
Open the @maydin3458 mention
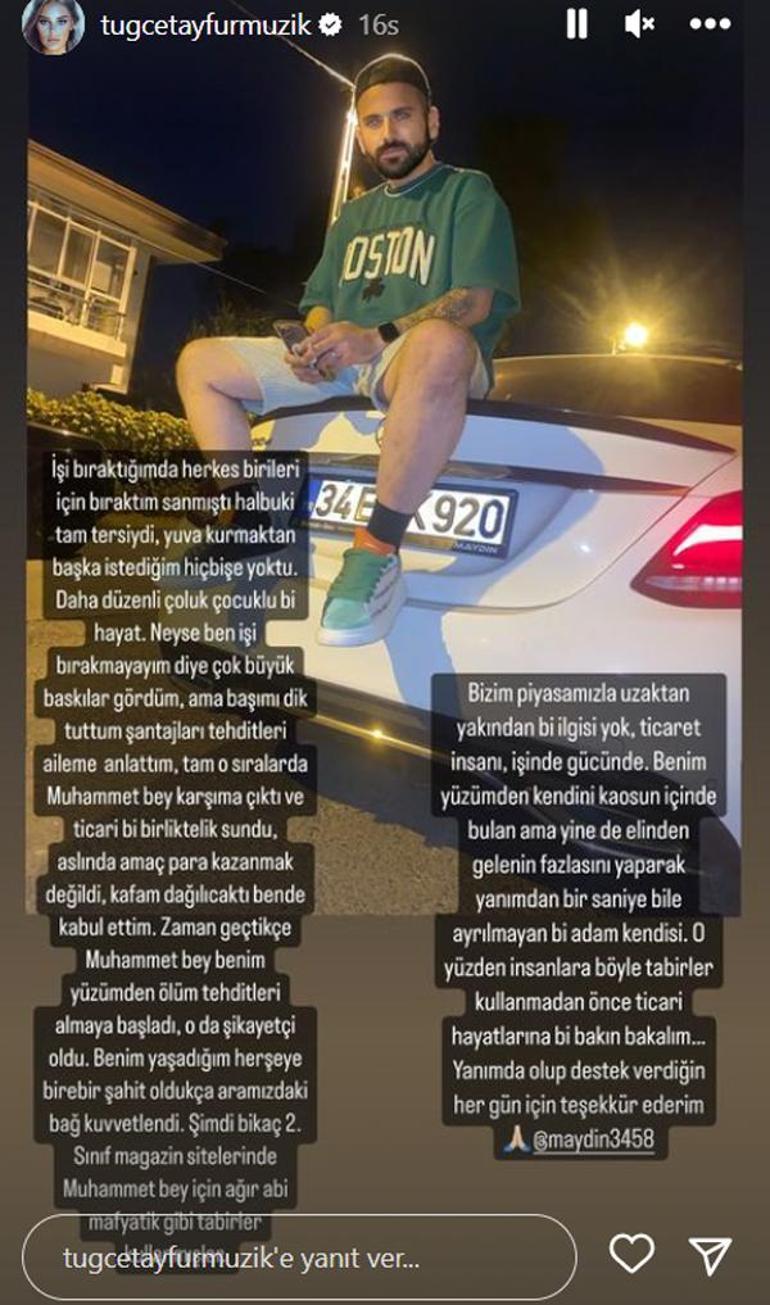[x=594, y=1140]
